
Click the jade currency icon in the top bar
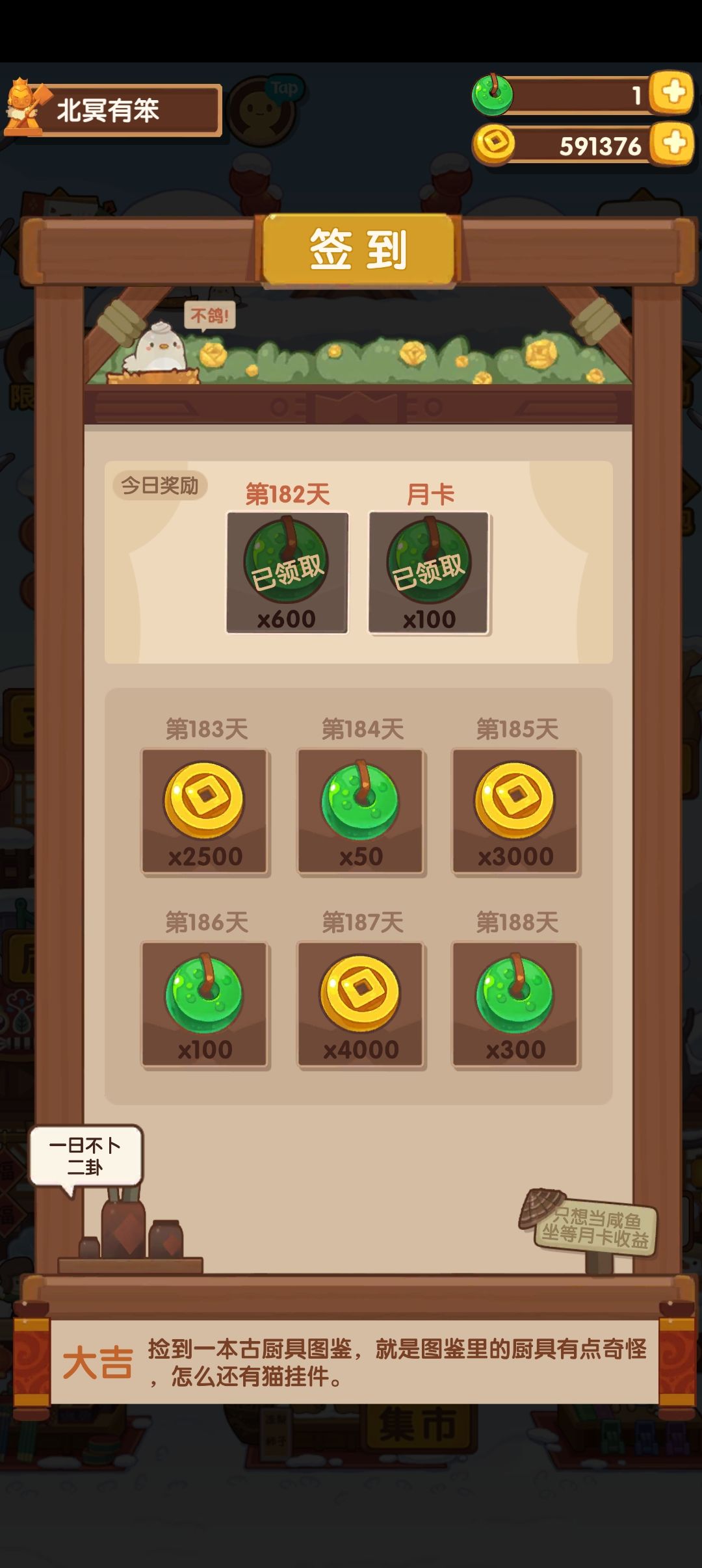pos(495,94)
